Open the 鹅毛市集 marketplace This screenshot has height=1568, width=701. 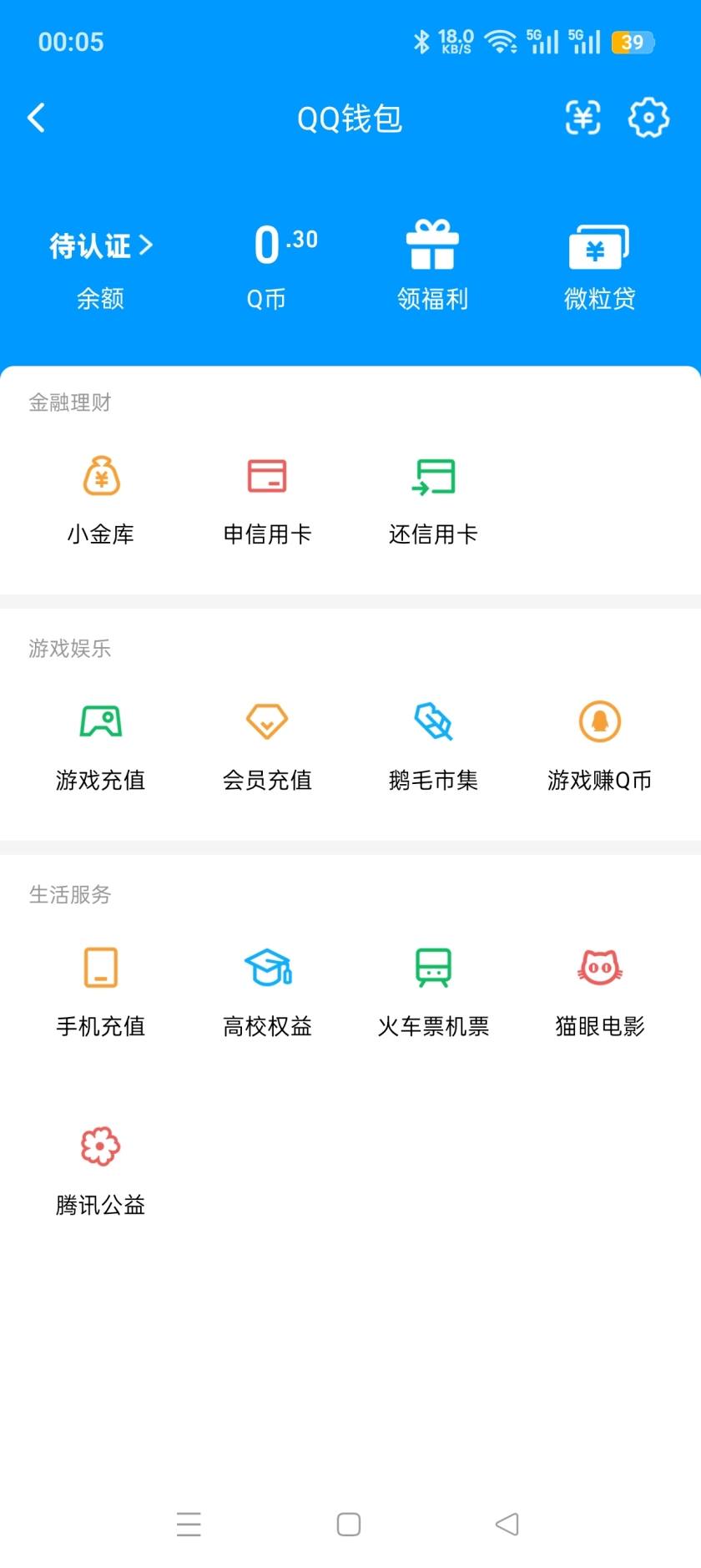tap(433, 743)
